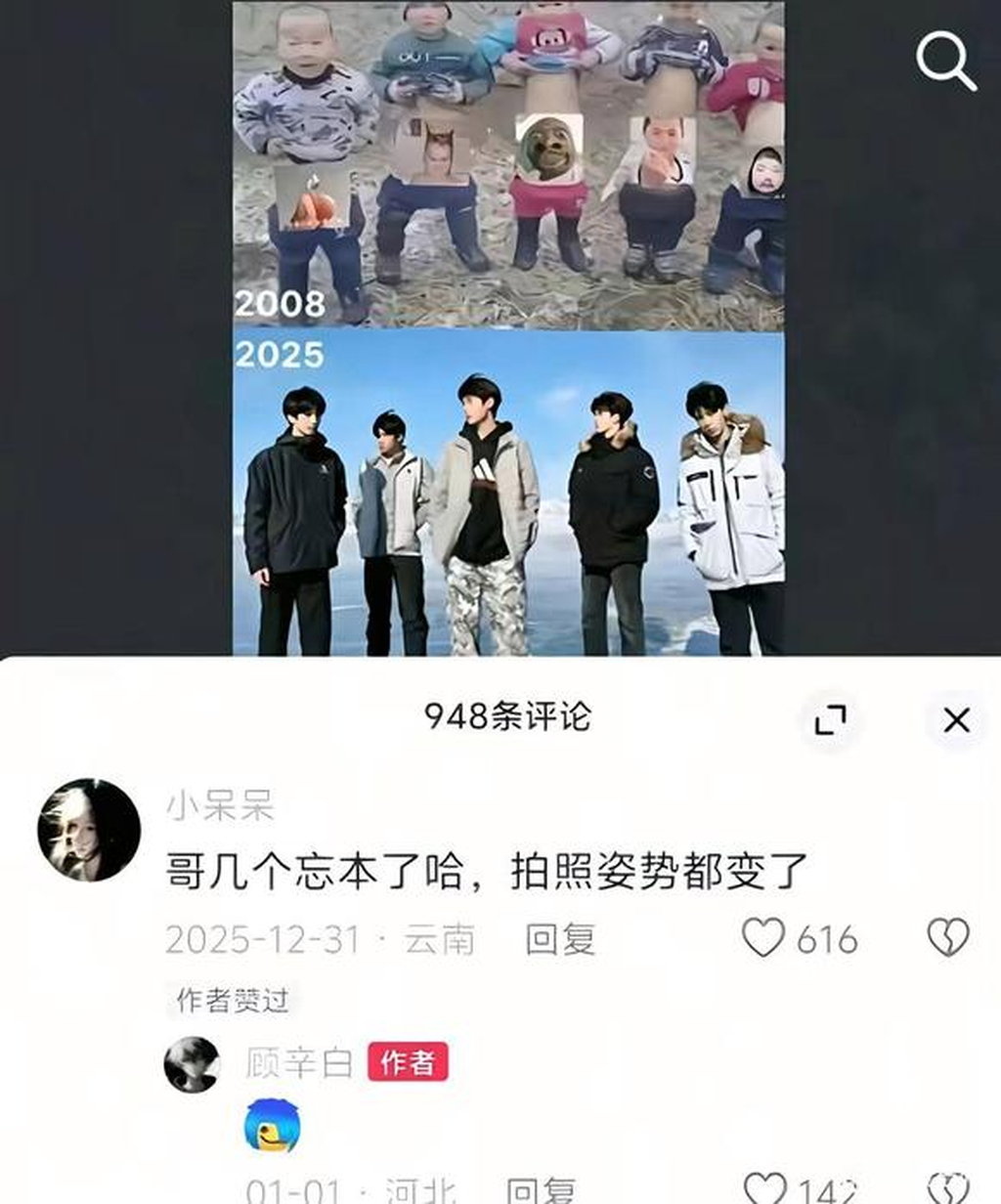The height and width of the screenshot is (1204, 1001).
Task: Open 小呆呆's profile avatar
Action: coord(89,830)
